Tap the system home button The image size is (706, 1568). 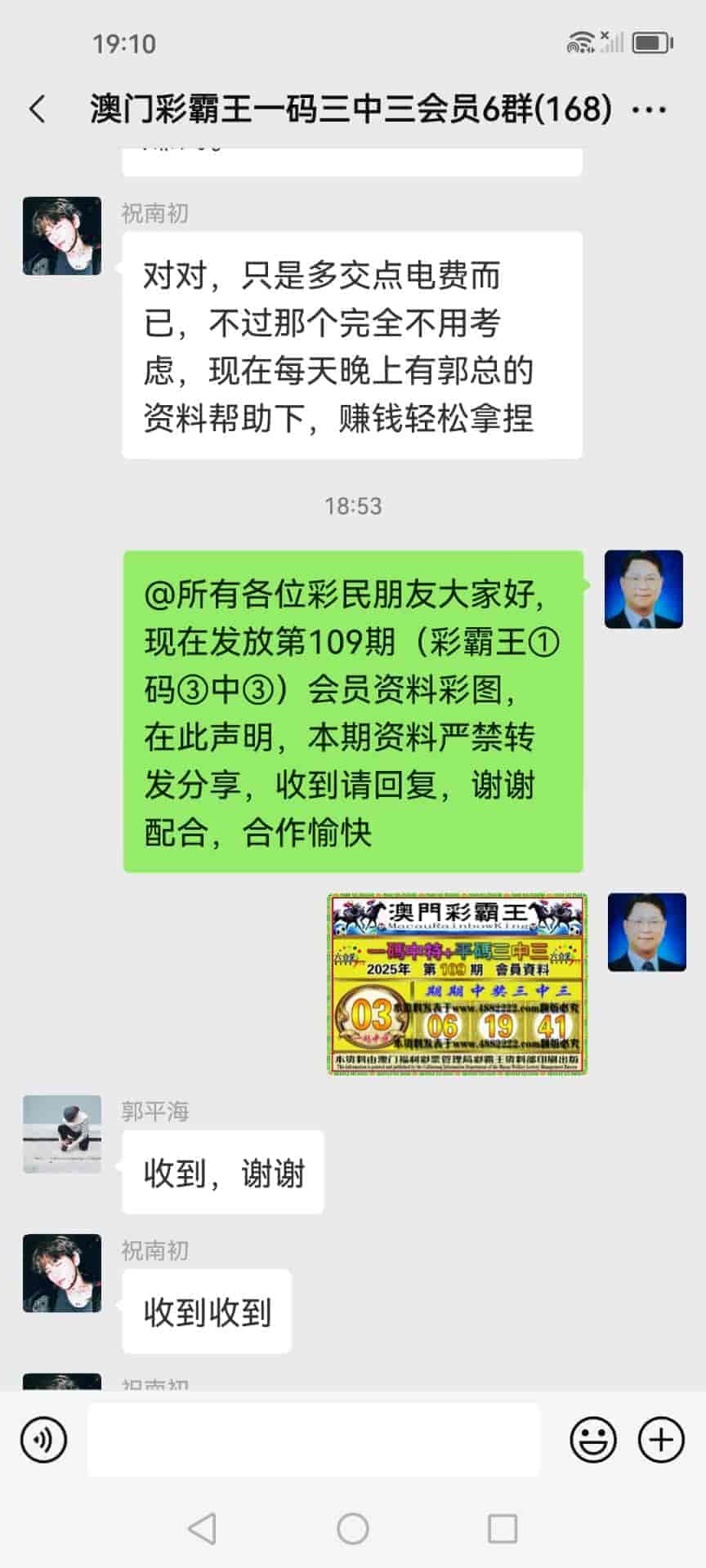pos(353,1529)
